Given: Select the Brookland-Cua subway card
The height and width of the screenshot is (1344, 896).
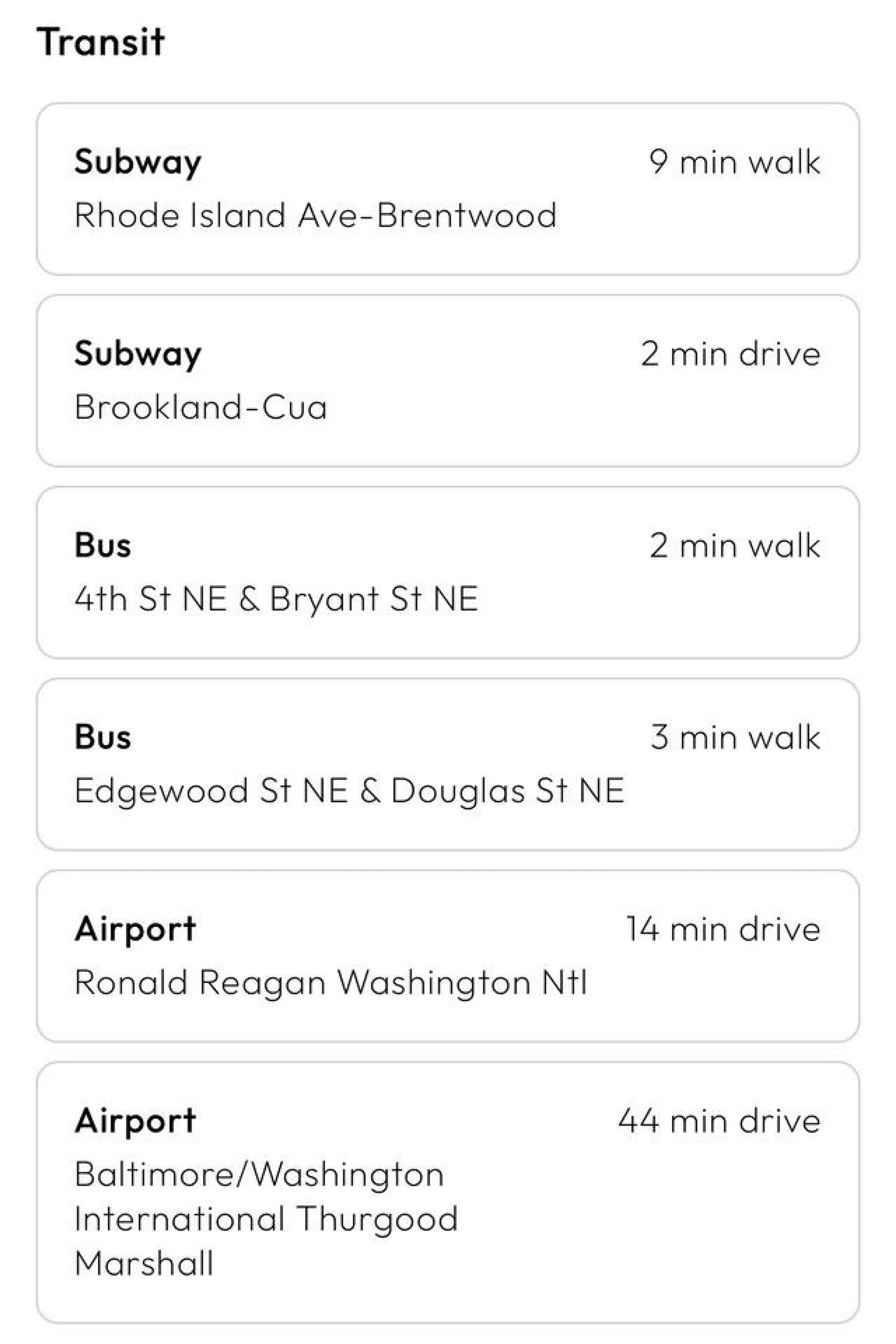Looking at the screenshot, I should pyautogui.click(x=448, y=381).
